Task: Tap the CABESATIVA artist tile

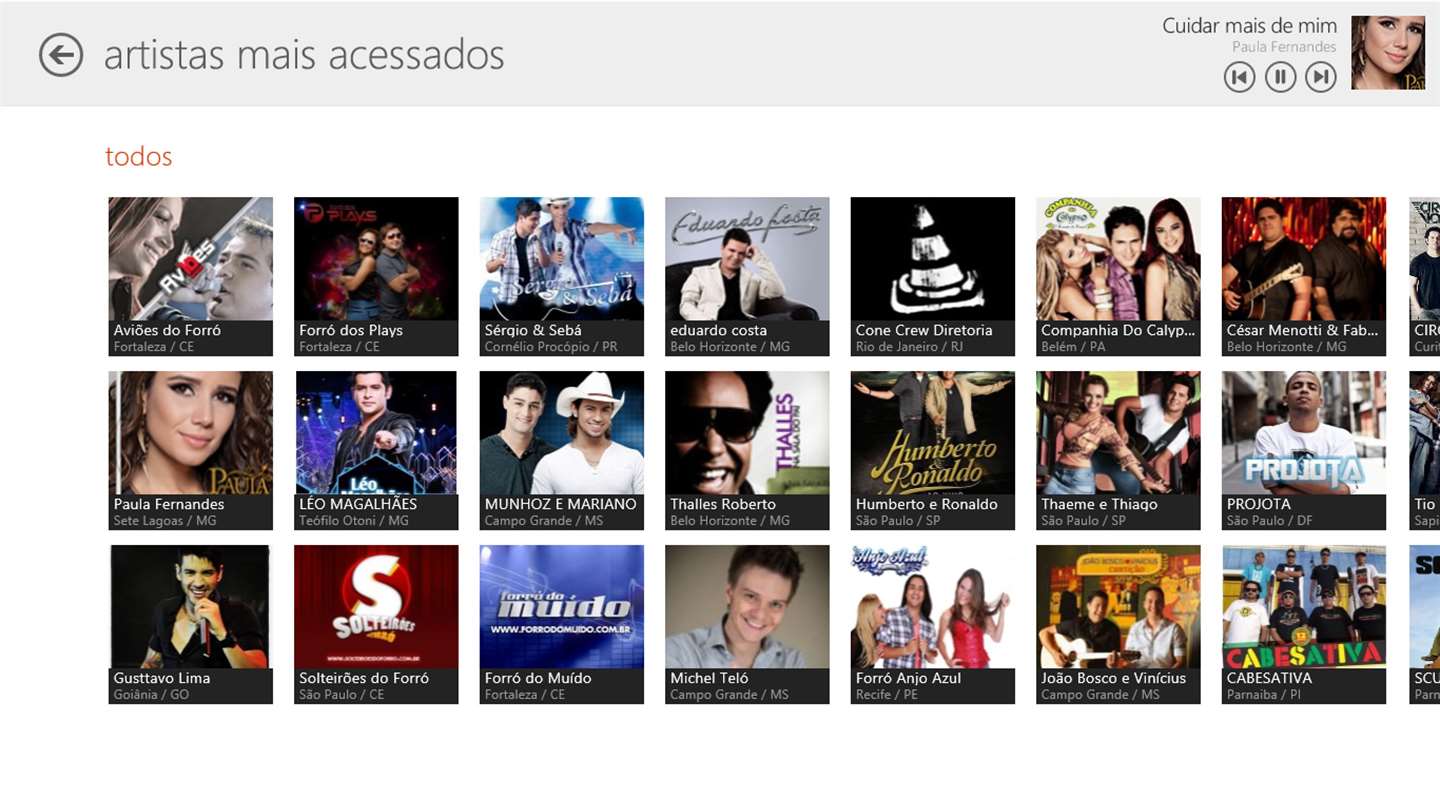Action: pos(1303,624)
